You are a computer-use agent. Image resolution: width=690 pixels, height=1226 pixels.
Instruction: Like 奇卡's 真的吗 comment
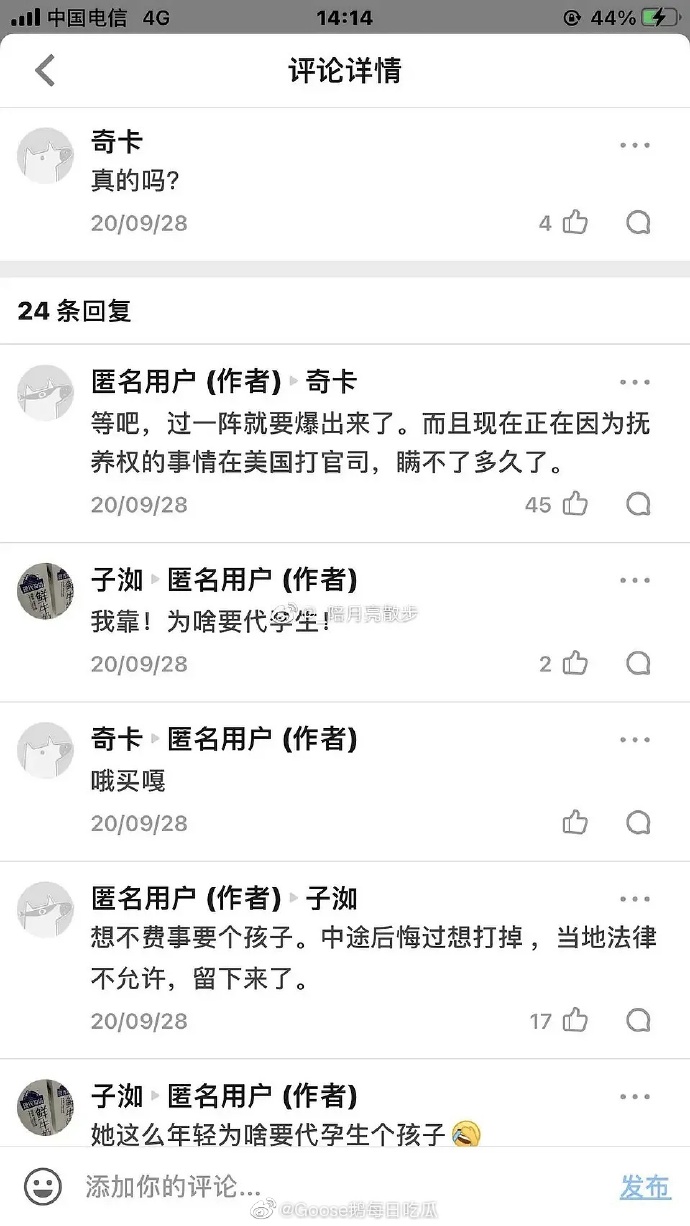(x=575, y=222)
